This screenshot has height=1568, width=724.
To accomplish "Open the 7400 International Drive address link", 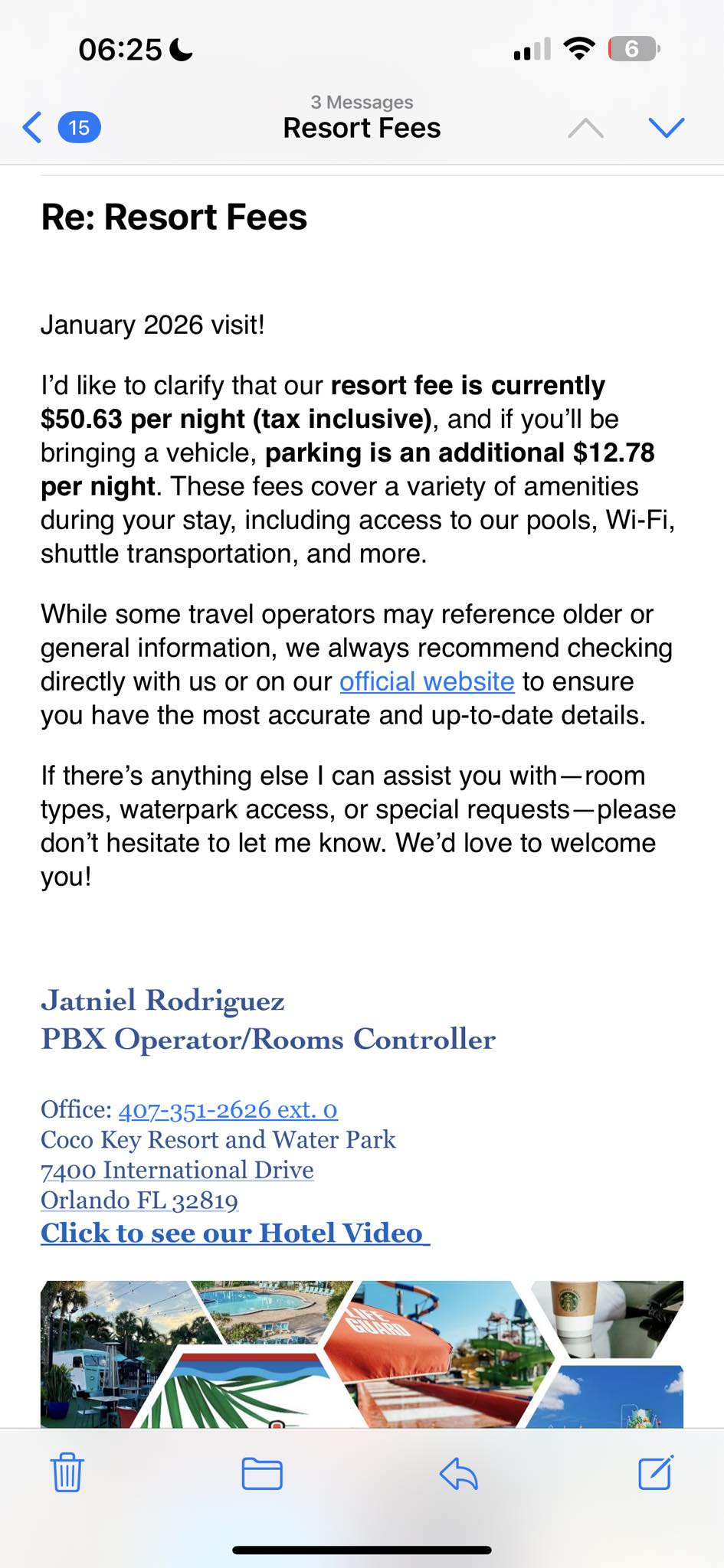I will [177, 1170].
